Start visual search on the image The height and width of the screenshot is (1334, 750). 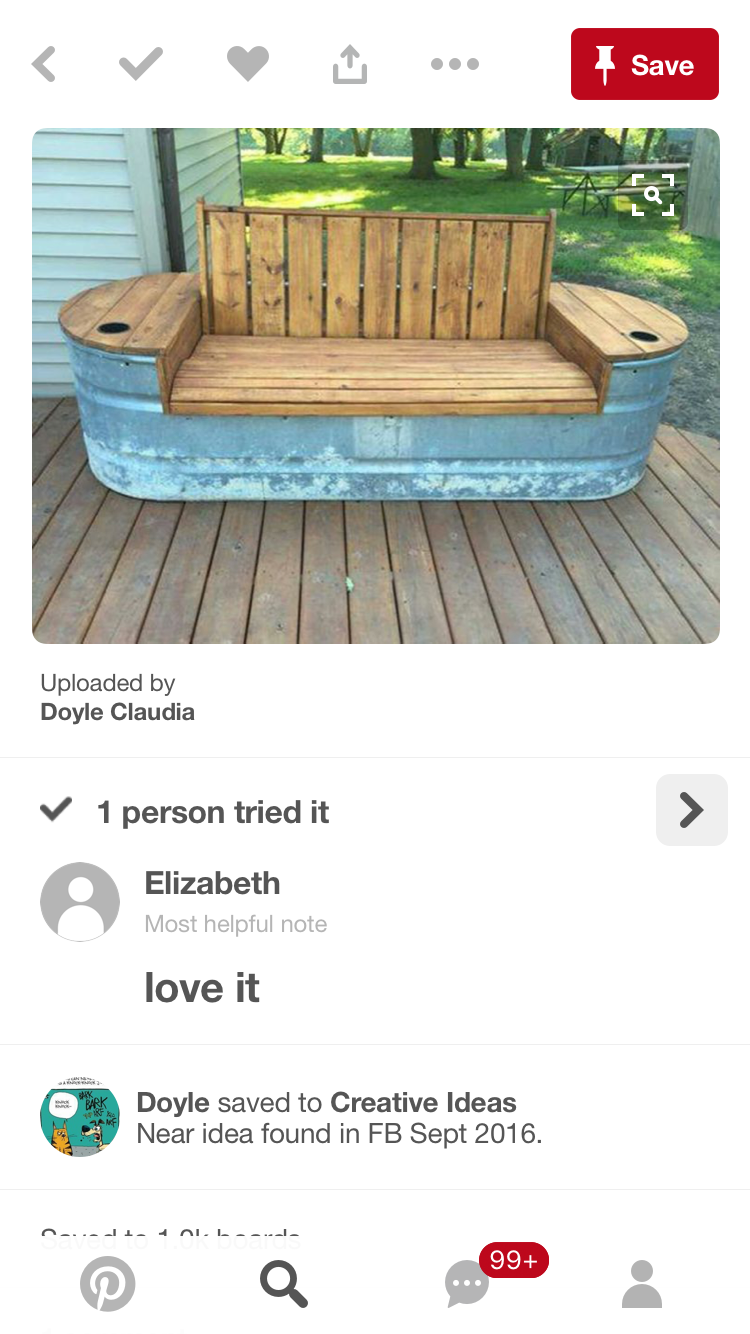pos(653,195)
